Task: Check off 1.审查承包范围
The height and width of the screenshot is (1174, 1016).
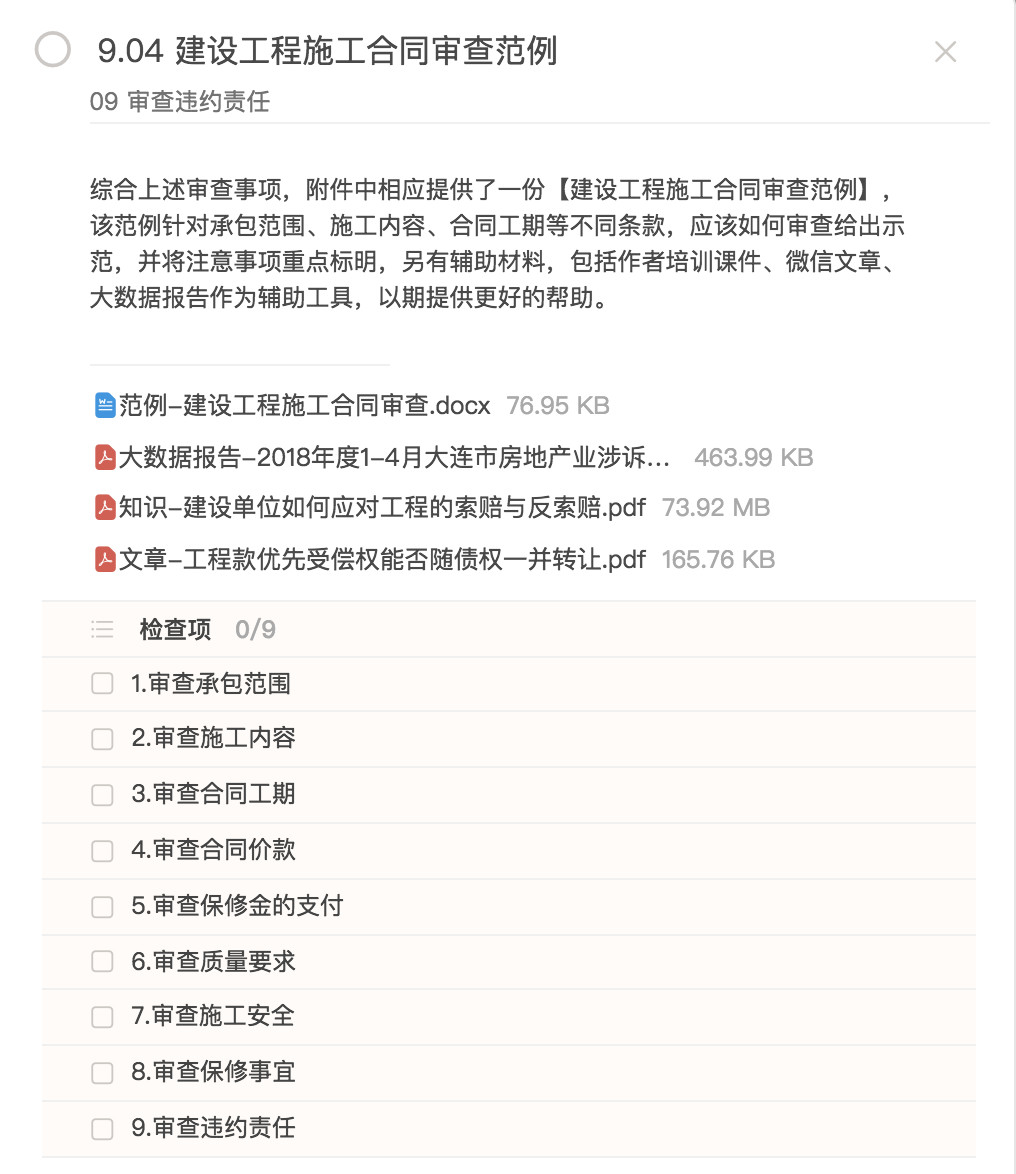Action: (102, 684)
